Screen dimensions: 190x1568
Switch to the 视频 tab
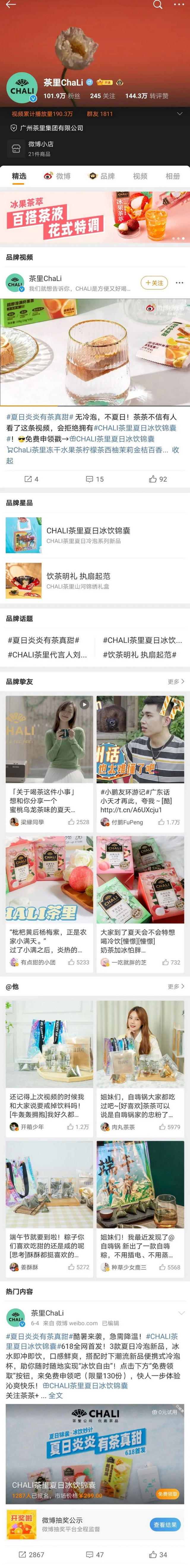(x=140, y=176)
